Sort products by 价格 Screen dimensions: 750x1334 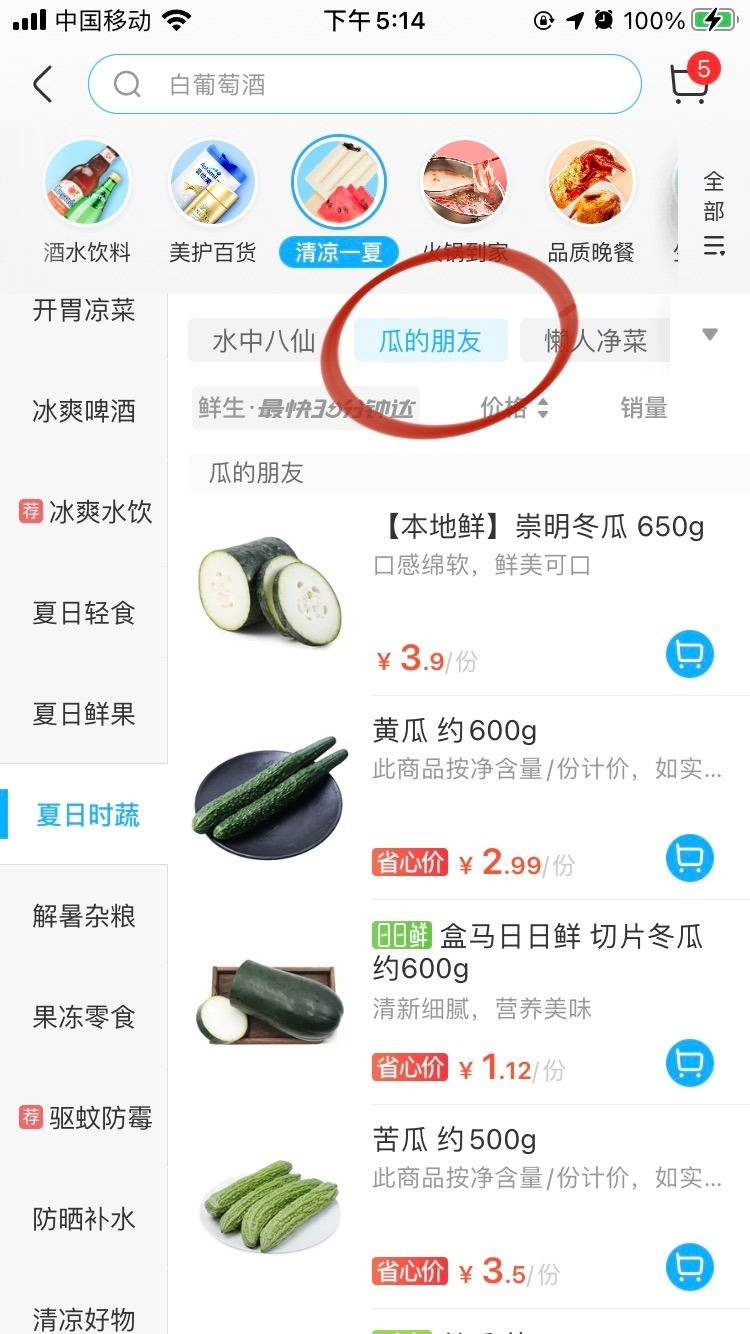coord(514,408)
